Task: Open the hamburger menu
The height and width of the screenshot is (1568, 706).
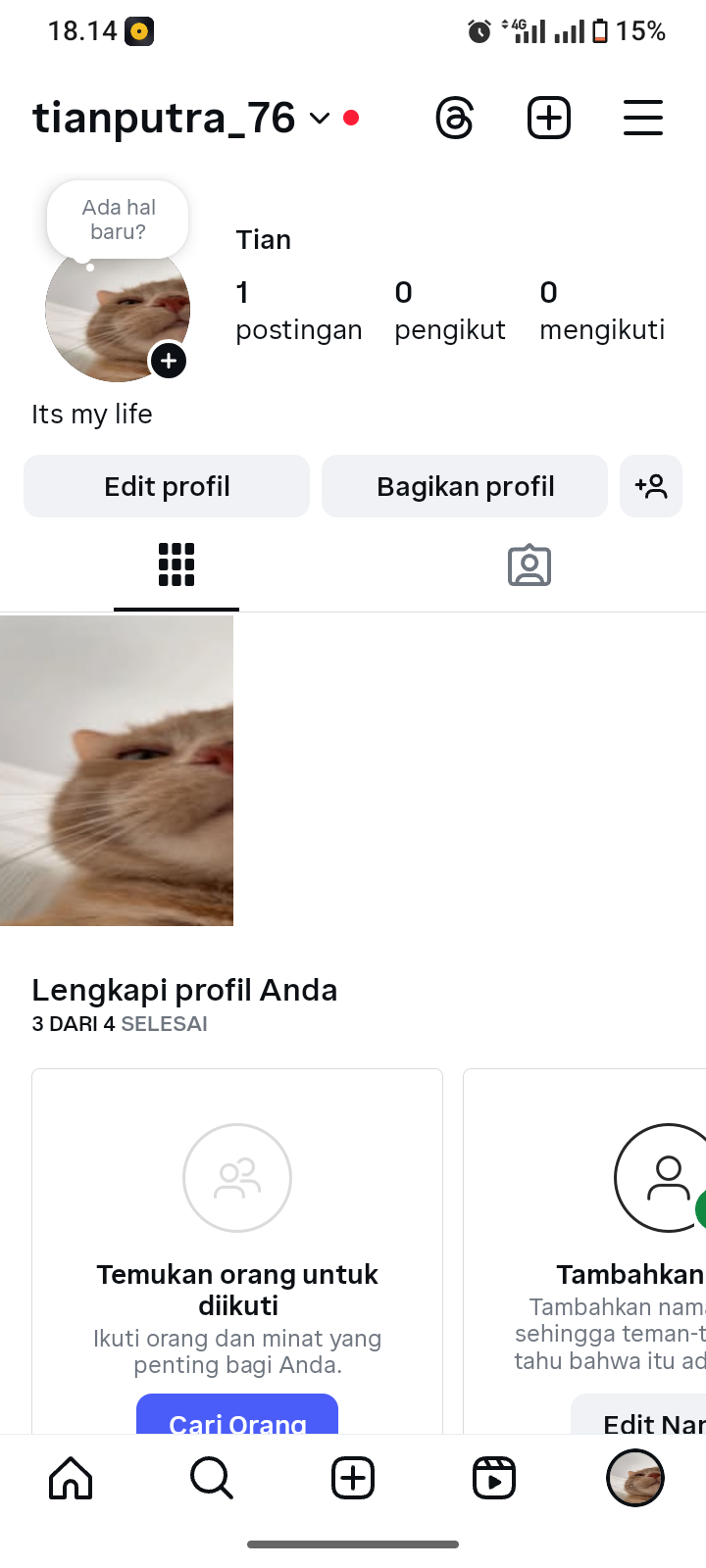Action: click(643, 119)
